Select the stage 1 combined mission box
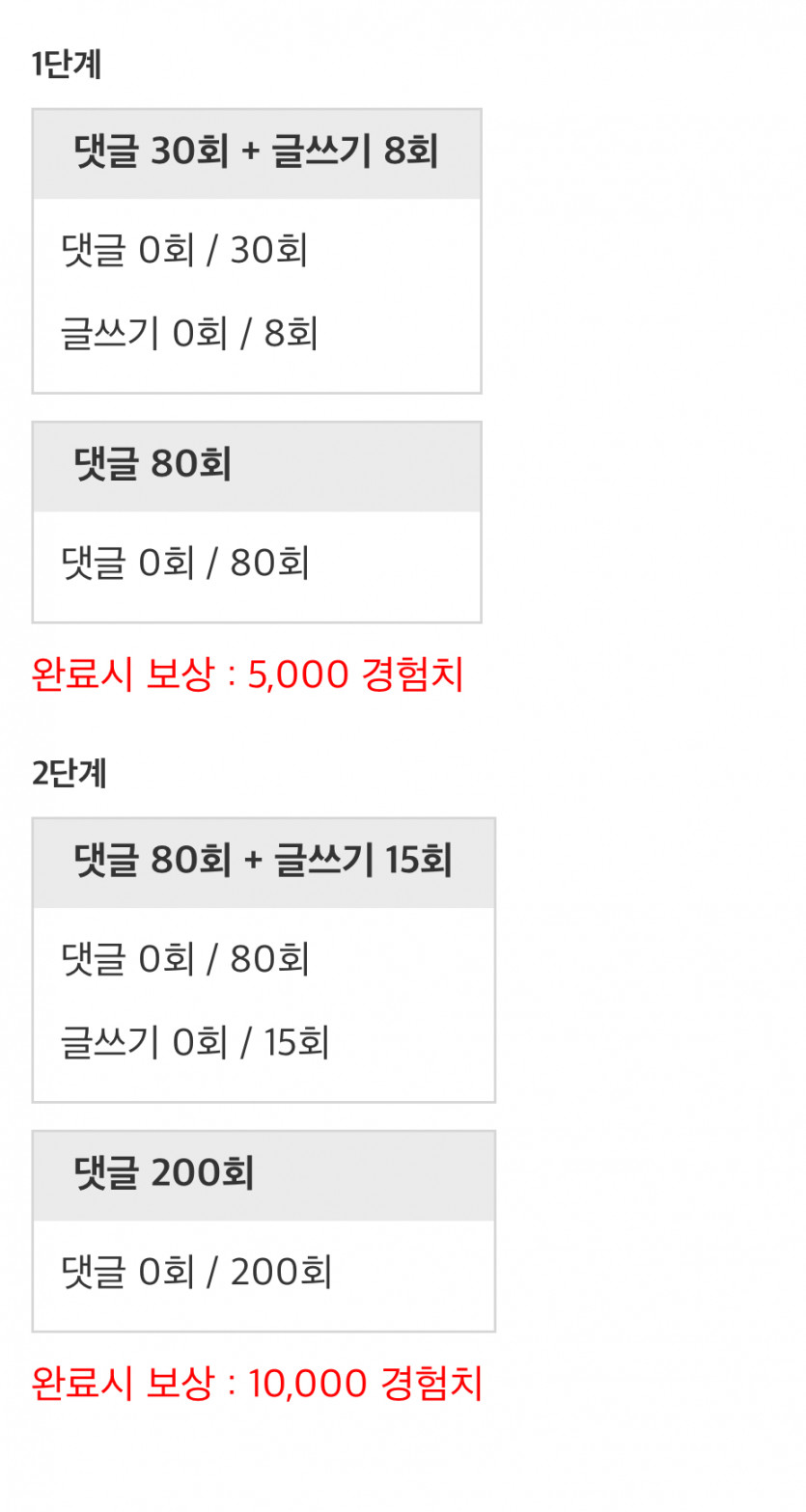The image size is (806, 1512). pyautogui.click(x=257, y=251)
